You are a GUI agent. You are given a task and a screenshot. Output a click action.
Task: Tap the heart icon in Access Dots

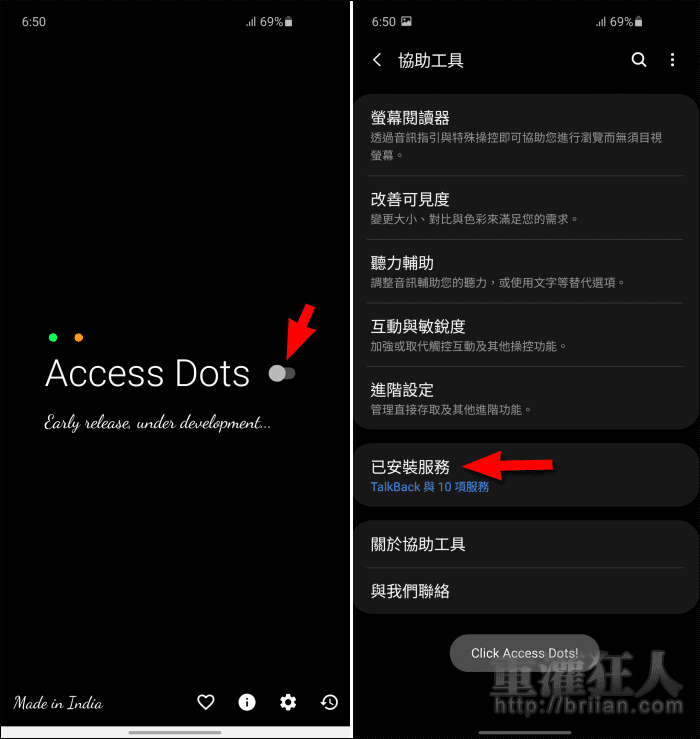[206, 702]
